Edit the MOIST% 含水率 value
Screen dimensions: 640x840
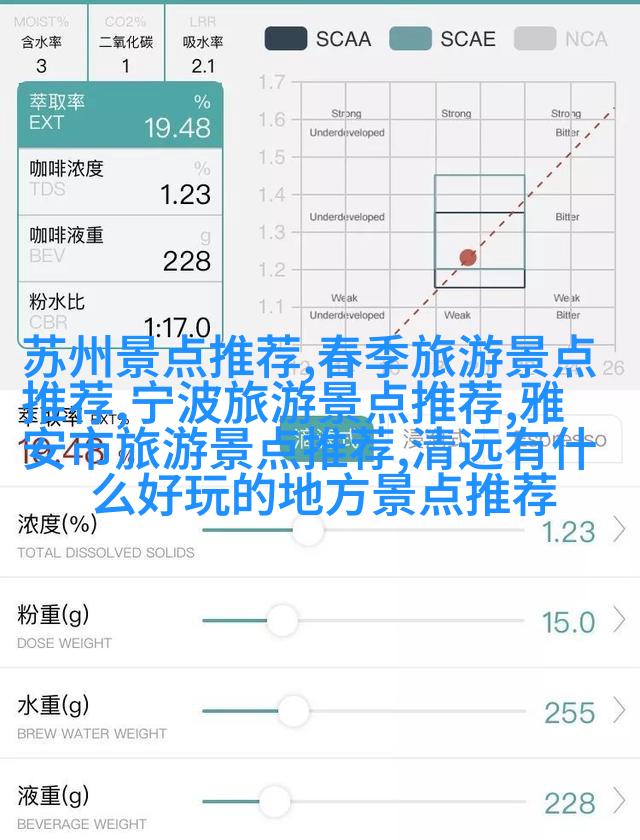(42, 66)
